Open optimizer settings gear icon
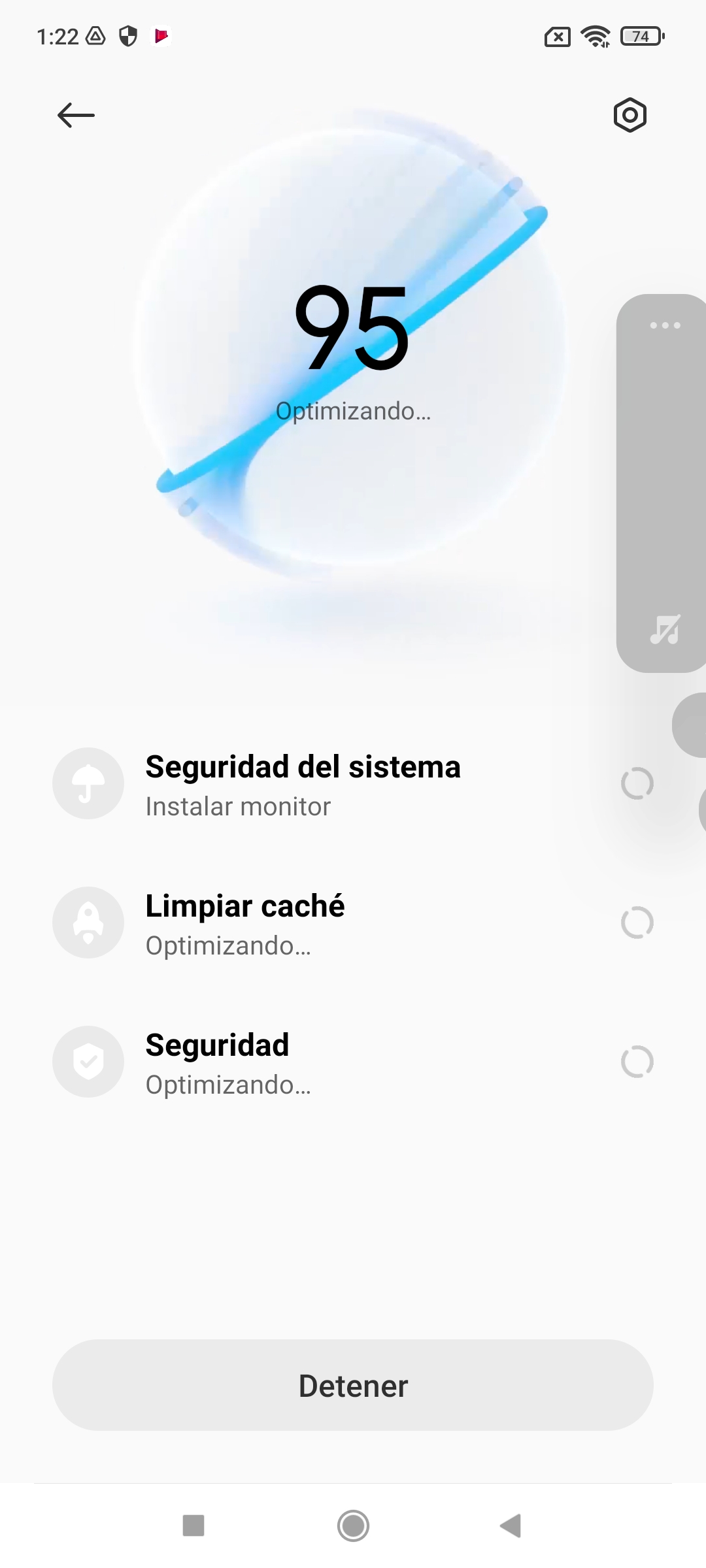Screen dimensions: 706x1568 [x=630, y=116]
